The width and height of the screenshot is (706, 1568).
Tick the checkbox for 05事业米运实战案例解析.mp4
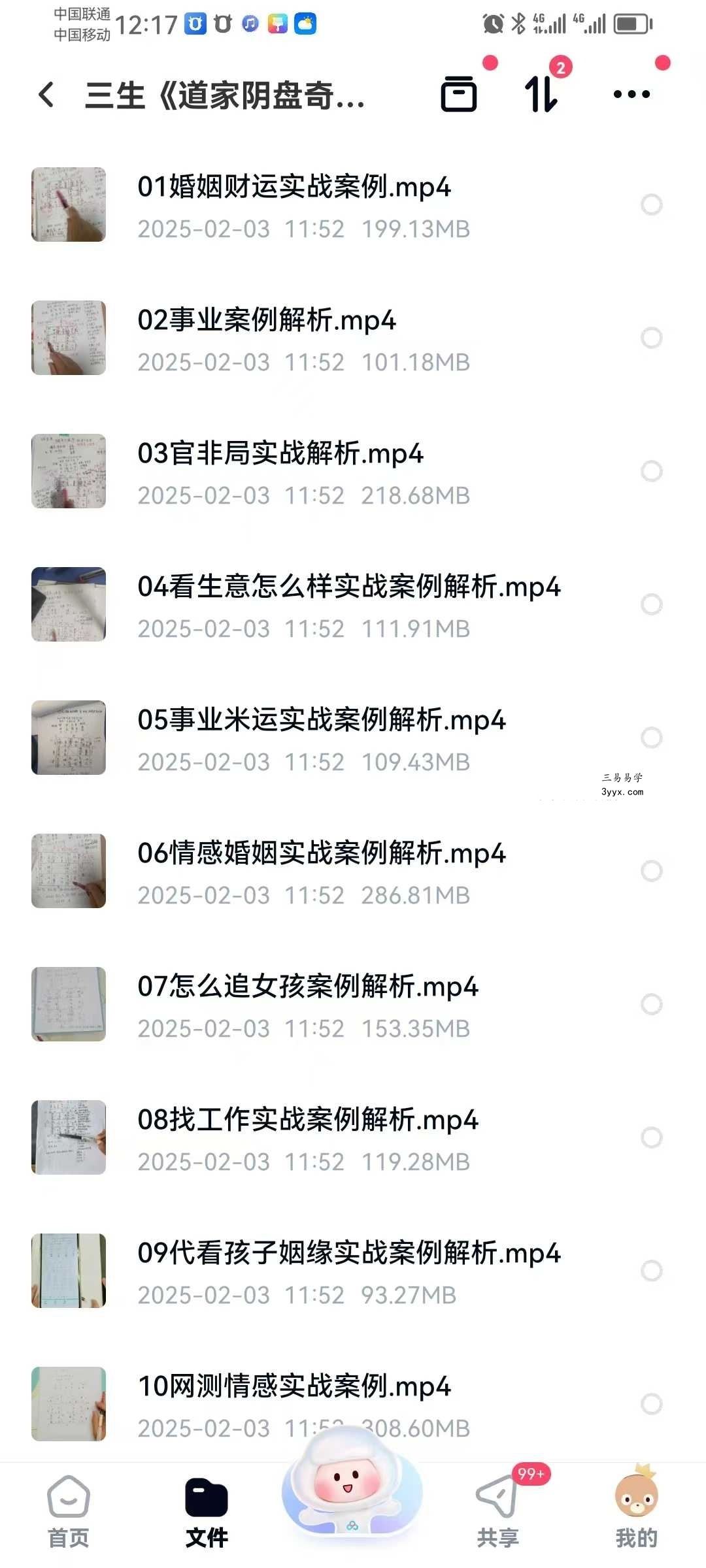point(651,738)
